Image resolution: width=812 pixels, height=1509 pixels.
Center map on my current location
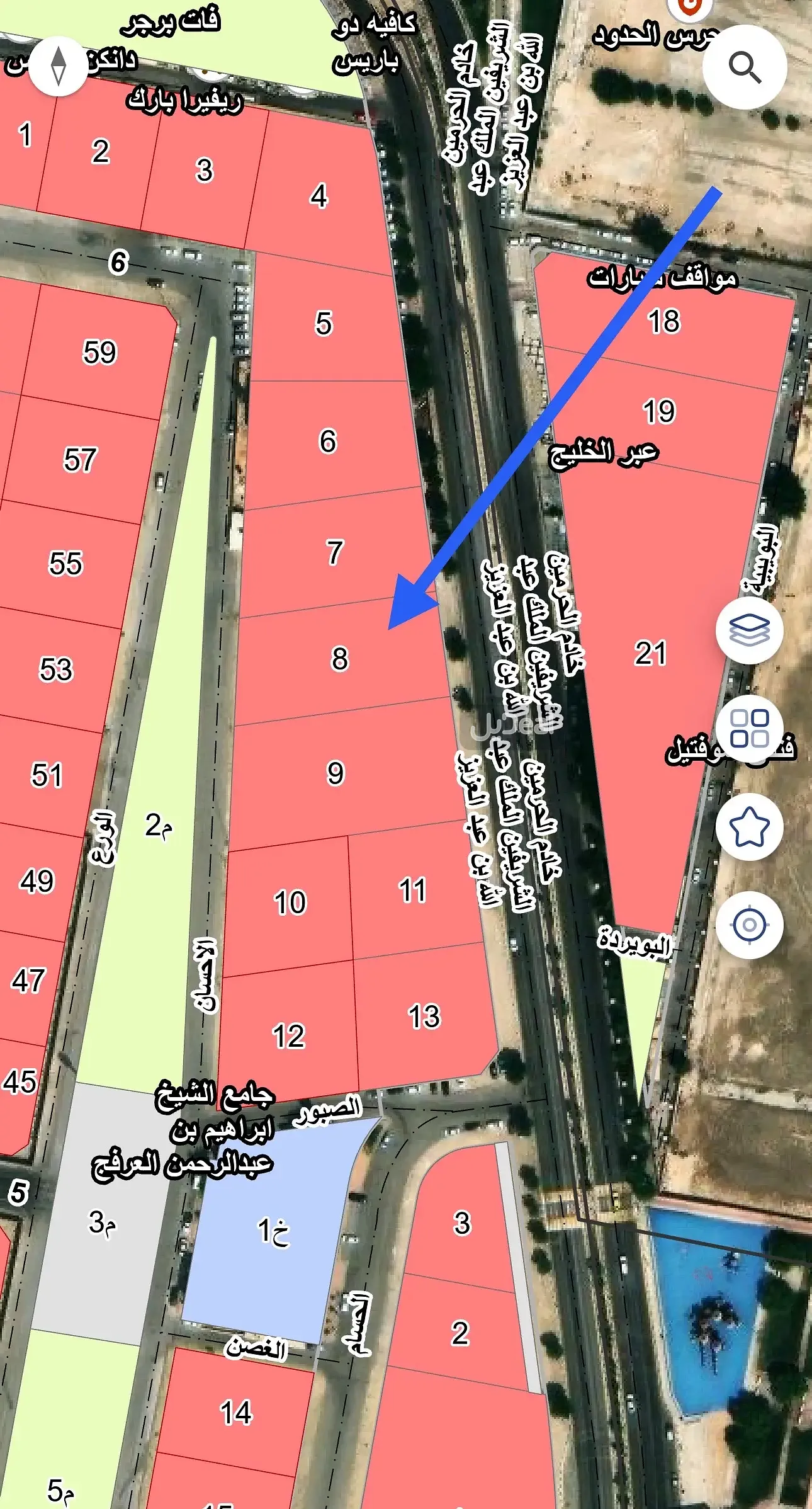749,925
